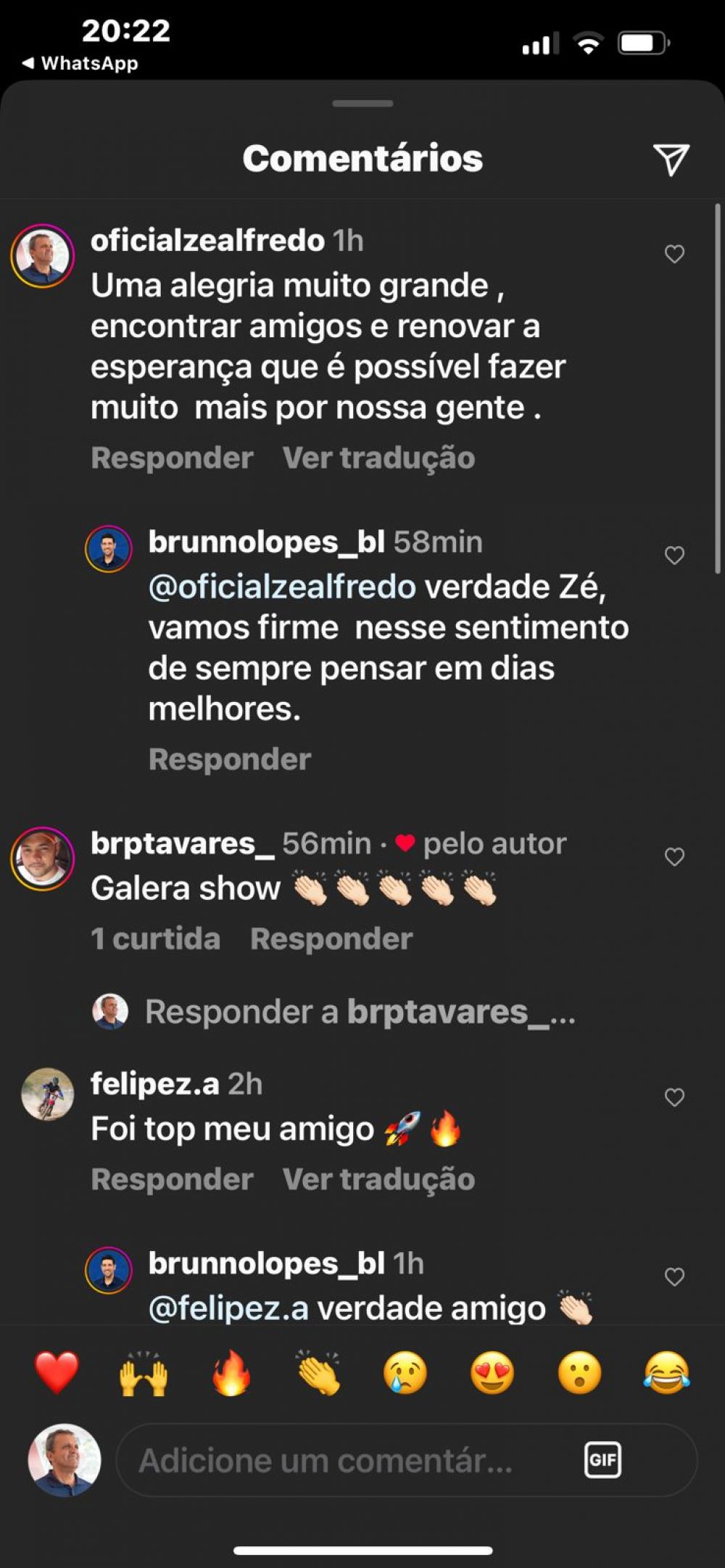Share the post via paper plane icon

coord(671,160)
